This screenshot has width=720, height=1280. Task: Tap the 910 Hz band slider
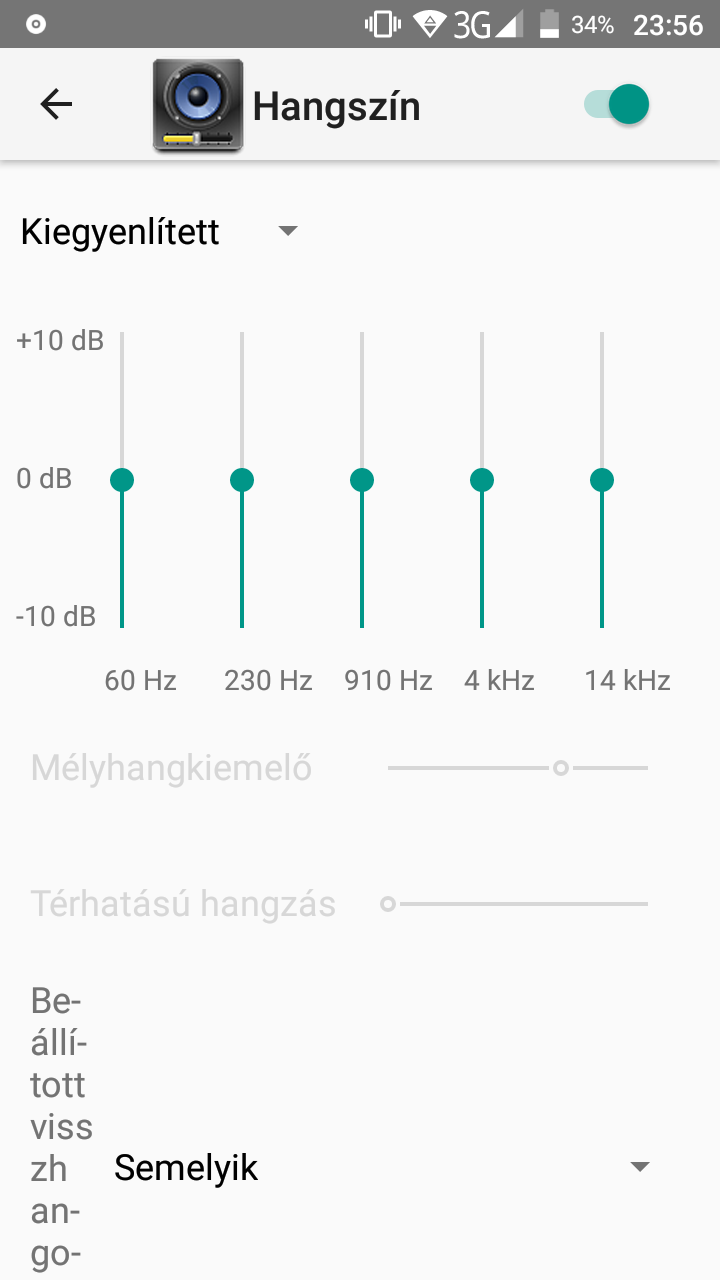point(362,480)
